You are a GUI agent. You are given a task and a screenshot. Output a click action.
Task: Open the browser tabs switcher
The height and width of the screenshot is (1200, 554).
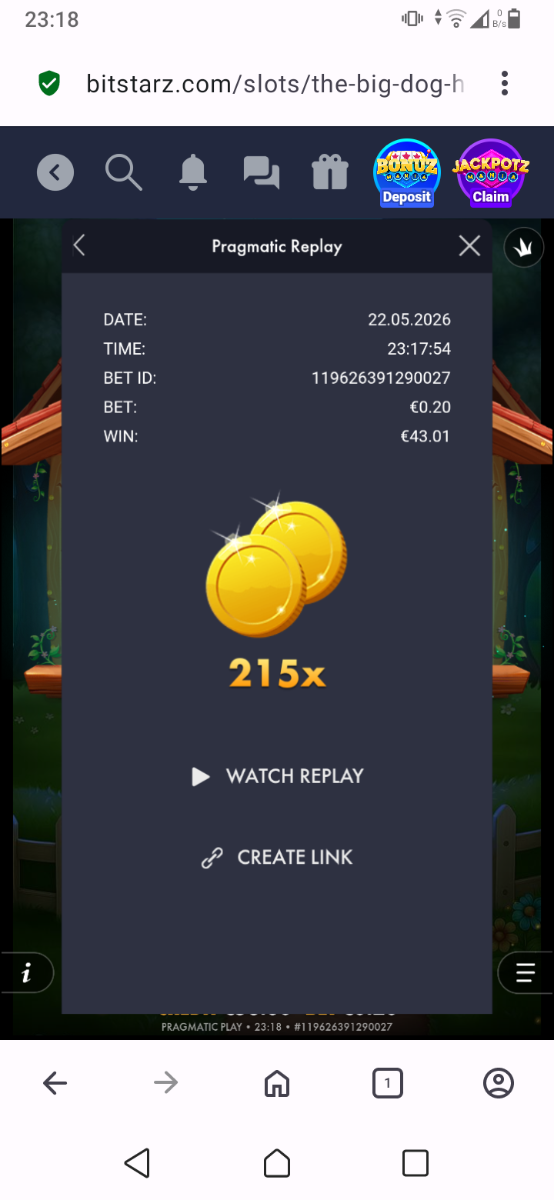387,1083
